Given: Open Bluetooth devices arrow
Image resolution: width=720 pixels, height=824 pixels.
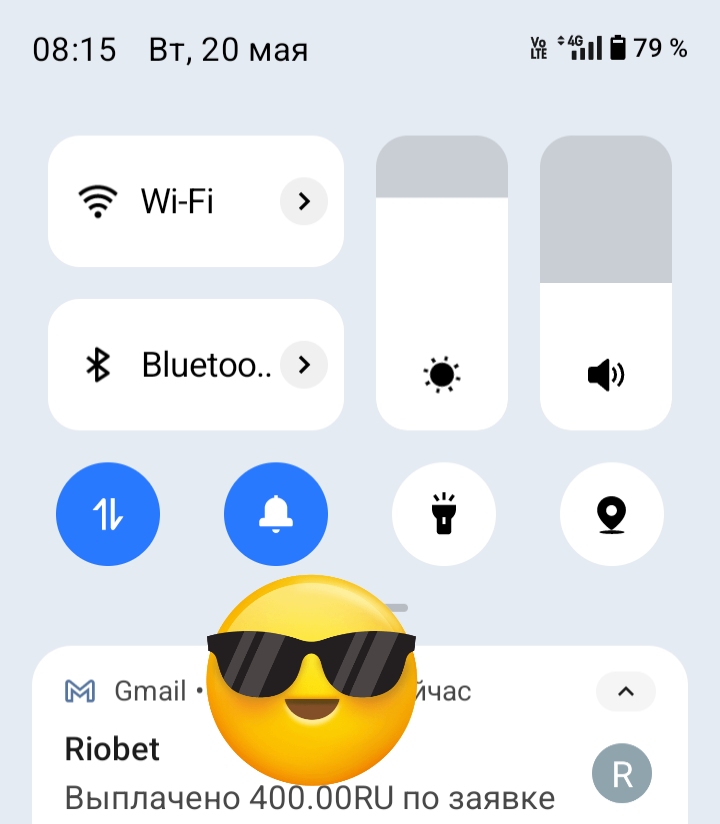Looking at the screenshot, I should click(x=304, y=365).
